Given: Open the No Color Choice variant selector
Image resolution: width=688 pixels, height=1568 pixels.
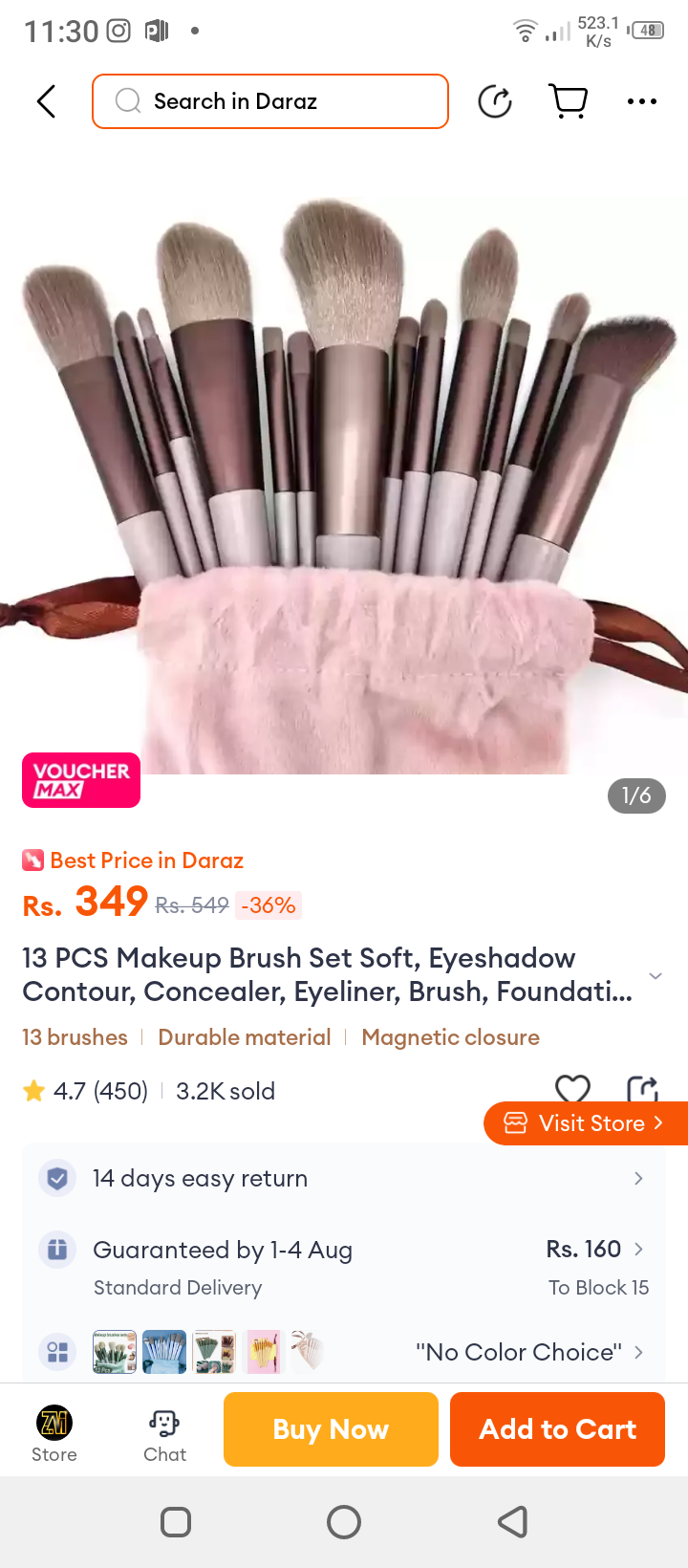Looking at the screenshot, I should [x=528, y=1352].
